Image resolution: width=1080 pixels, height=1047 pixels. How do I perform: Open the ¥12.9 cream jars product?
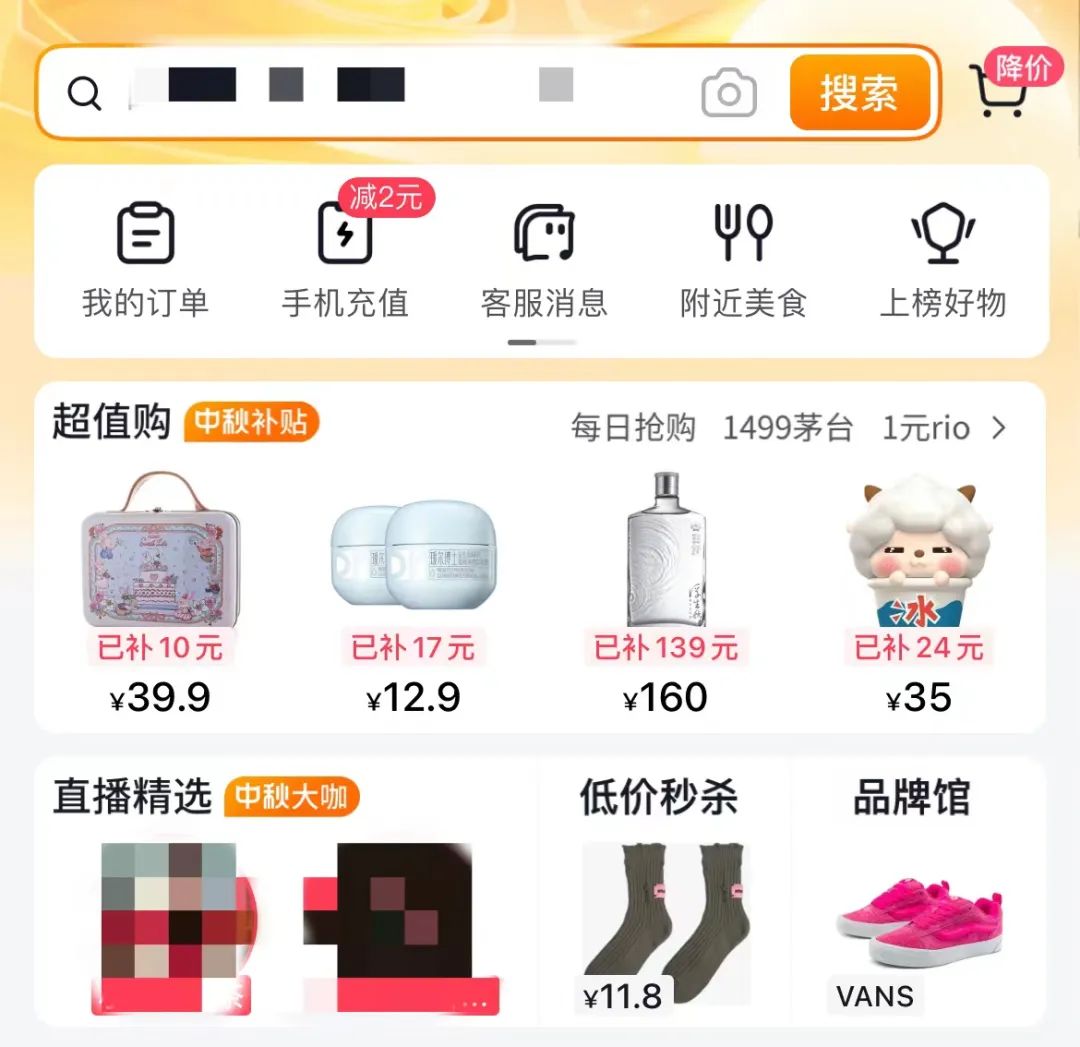pos(413,590)
